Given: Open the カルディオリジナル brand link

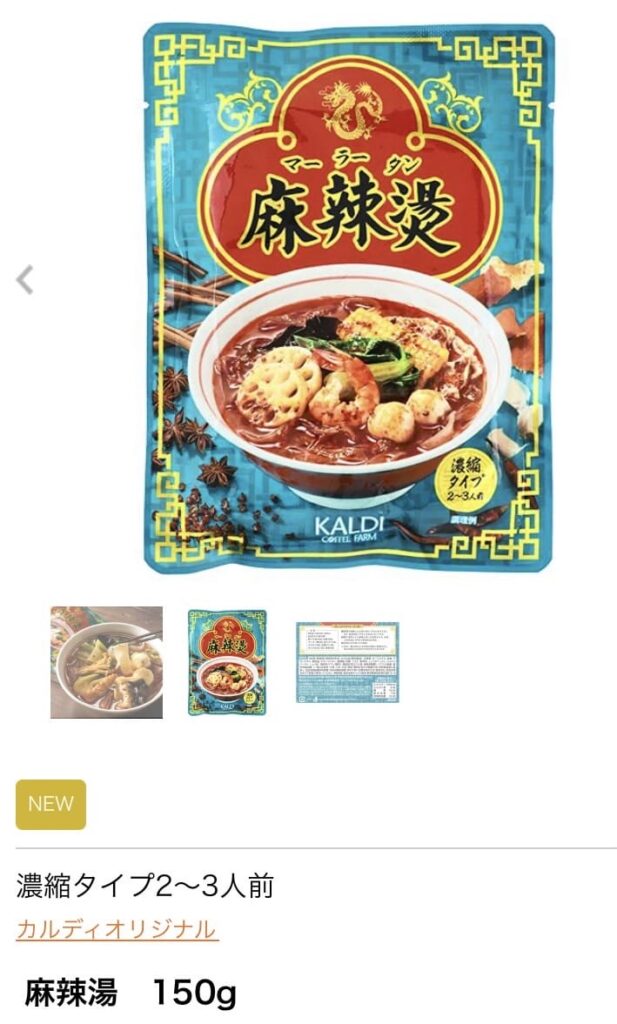Looking at the screenshot, I should click(x=116, y=929).
